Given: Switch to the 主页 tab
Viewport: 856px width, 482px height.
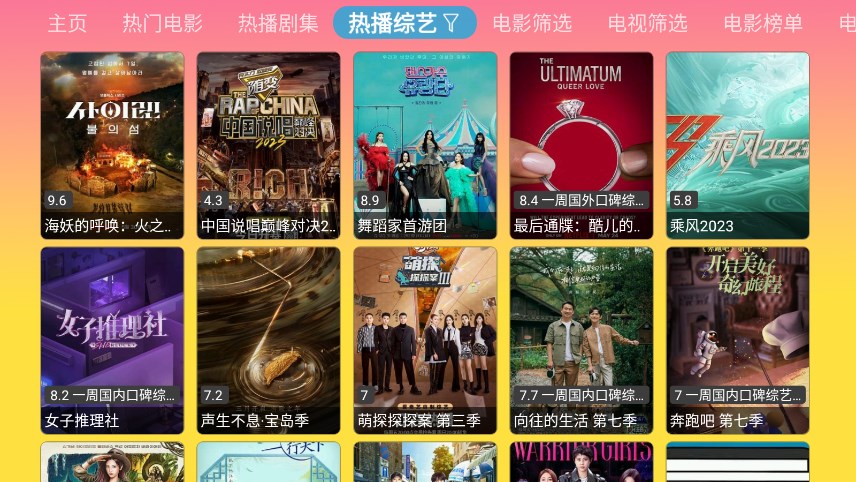Looking at the screenshot, I should (x=67, y=23).
